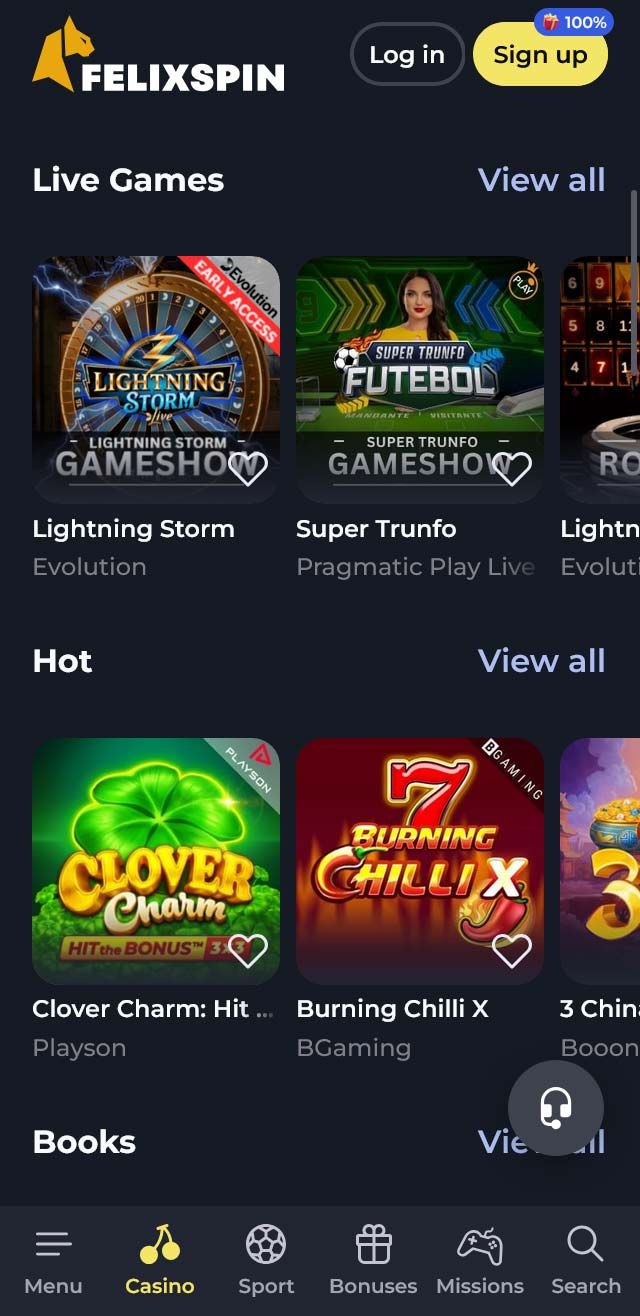Open the Missions tab
Viewport: 640px width, 1316px height.
pos(480,1261)
